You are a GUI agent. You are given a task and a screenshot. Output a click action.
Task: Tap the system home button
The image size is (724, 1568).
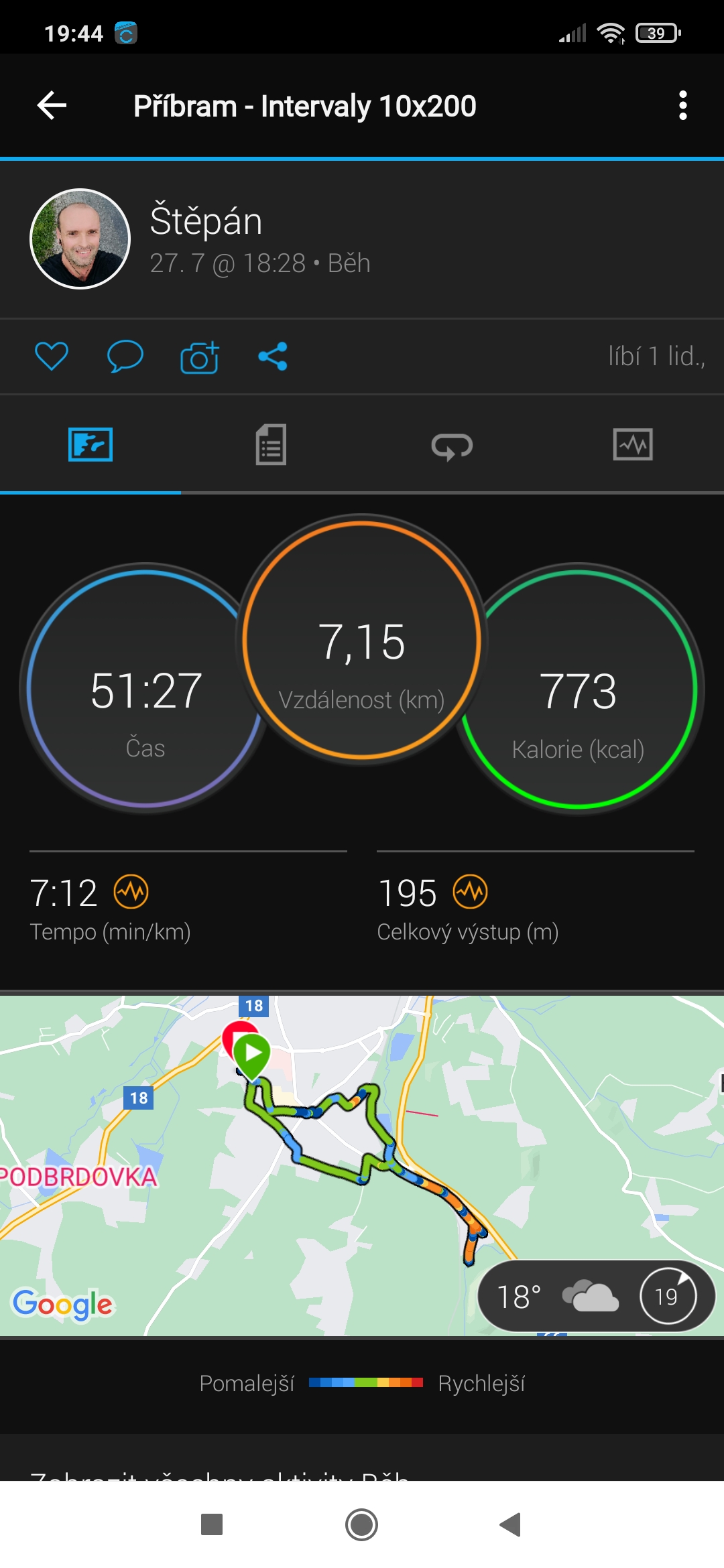pyautogui.click(x=362, y=1524)
